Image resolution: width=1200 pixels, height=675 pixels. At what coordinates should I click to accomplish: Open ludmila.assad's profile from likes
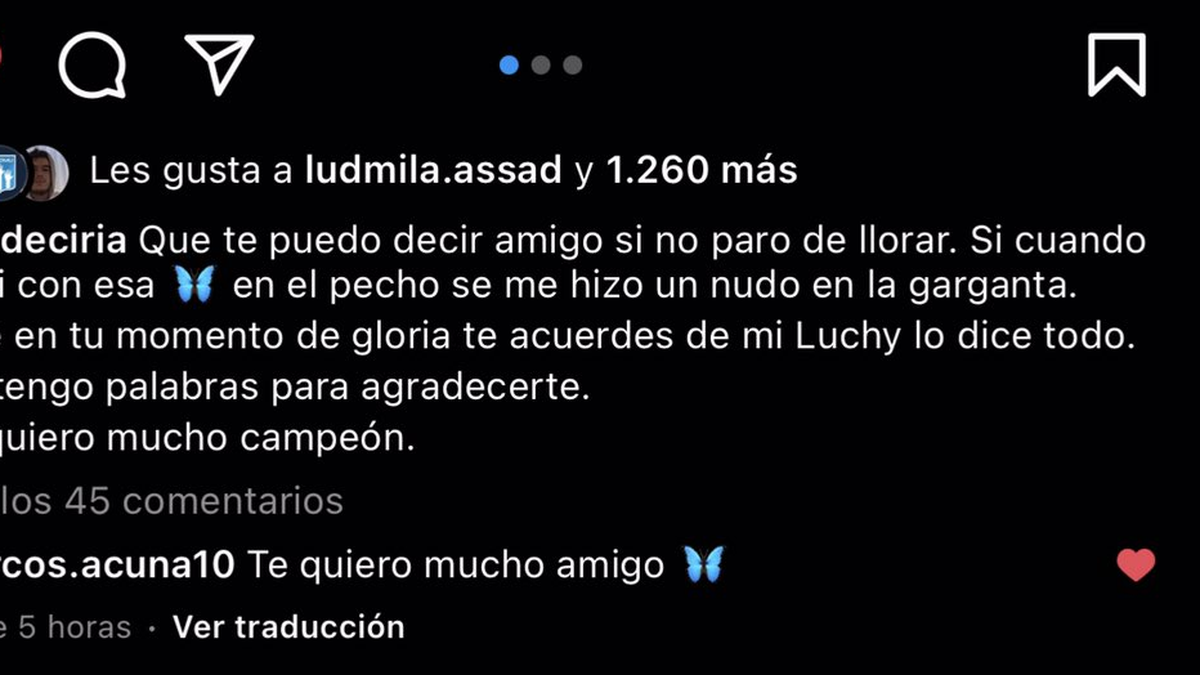433,171
